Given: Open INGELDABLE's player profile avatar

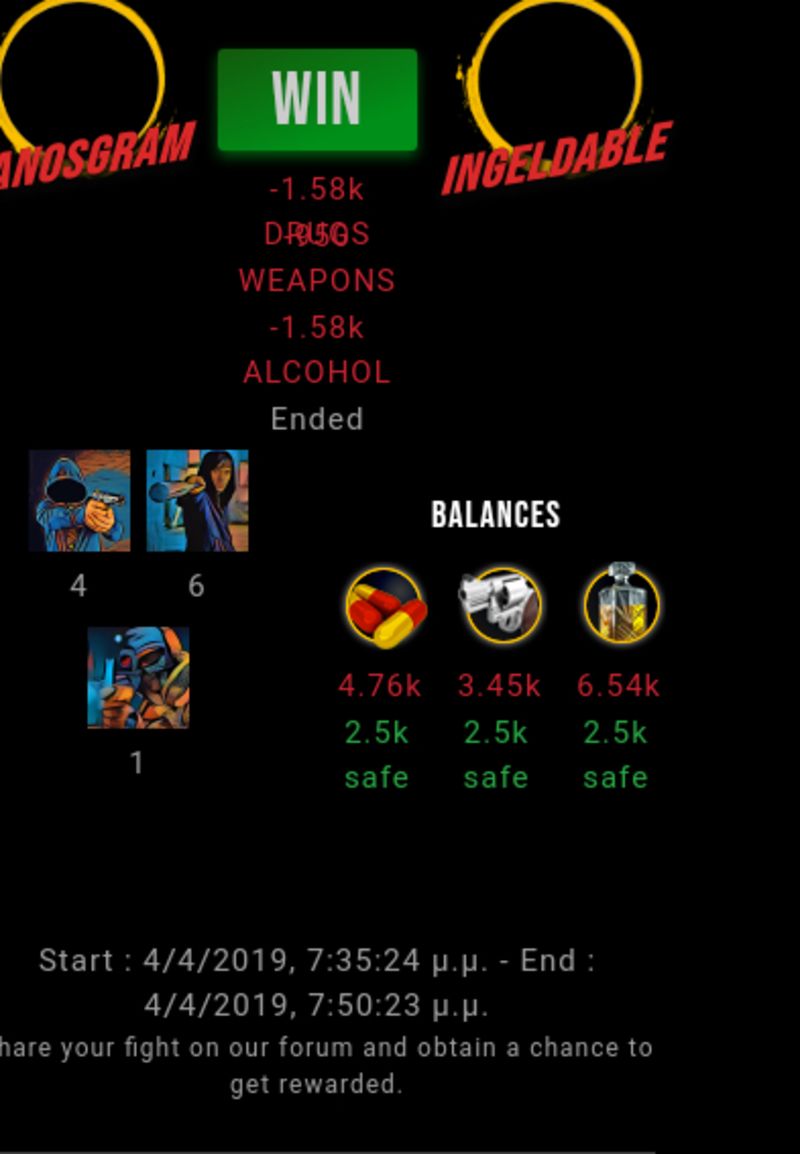Looking at the screenshot, I should [x=558, y=74].
